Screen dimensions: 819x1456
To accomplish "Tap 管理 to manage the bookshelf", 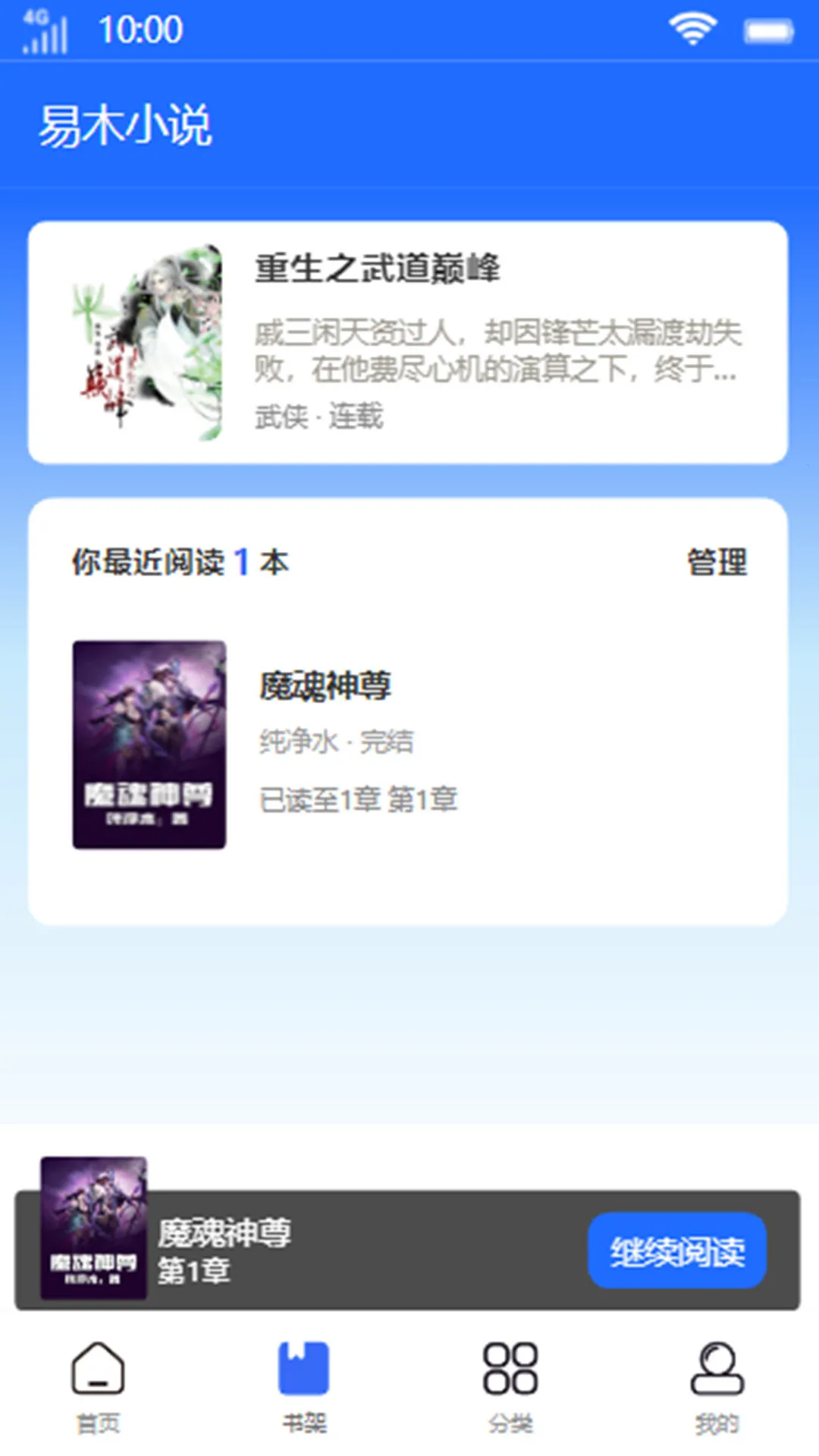I will click(x=717, y=562).
